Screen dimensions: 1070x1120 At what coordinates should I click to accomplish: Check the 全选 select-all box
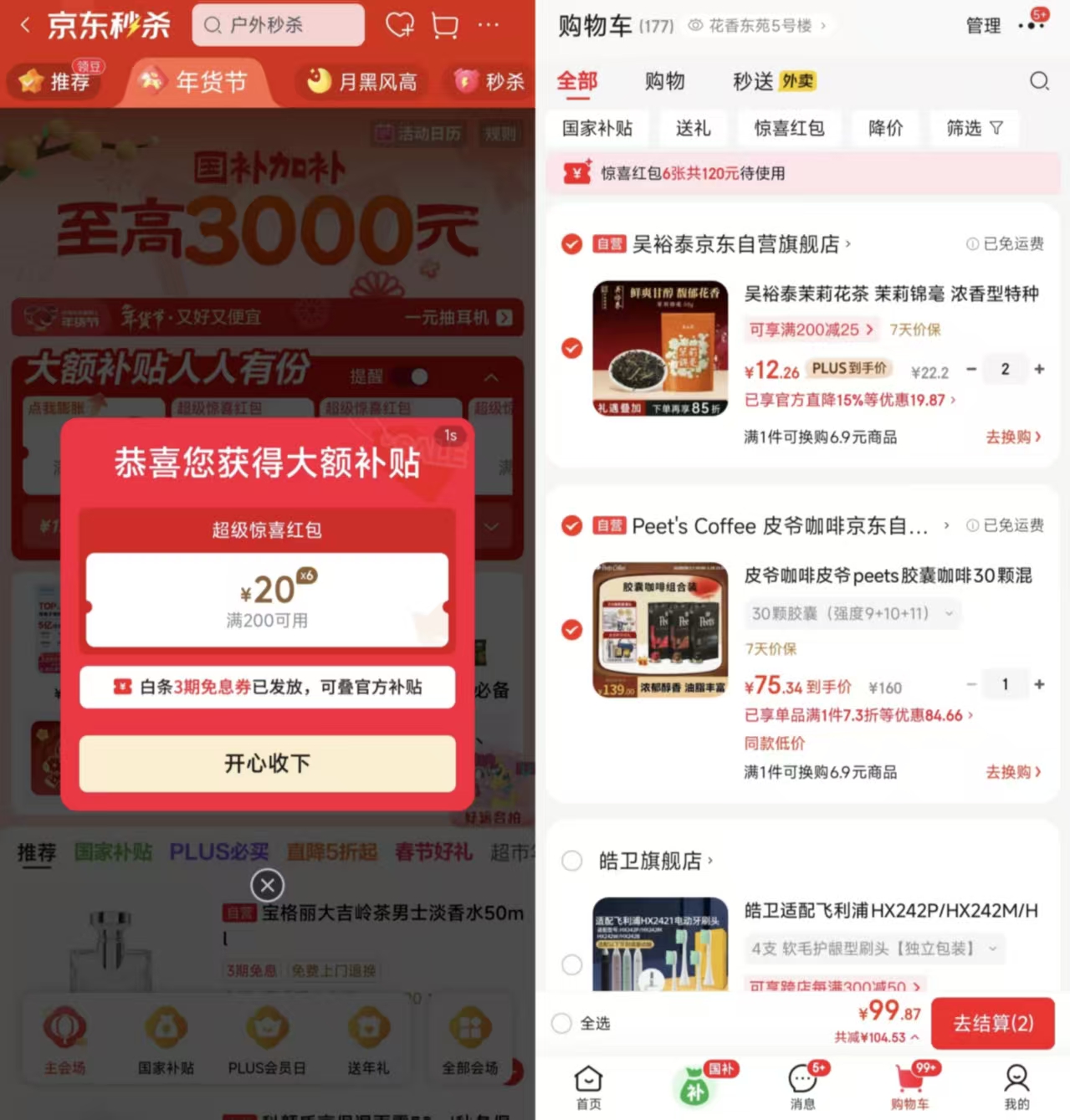(x=562, y=1023)
